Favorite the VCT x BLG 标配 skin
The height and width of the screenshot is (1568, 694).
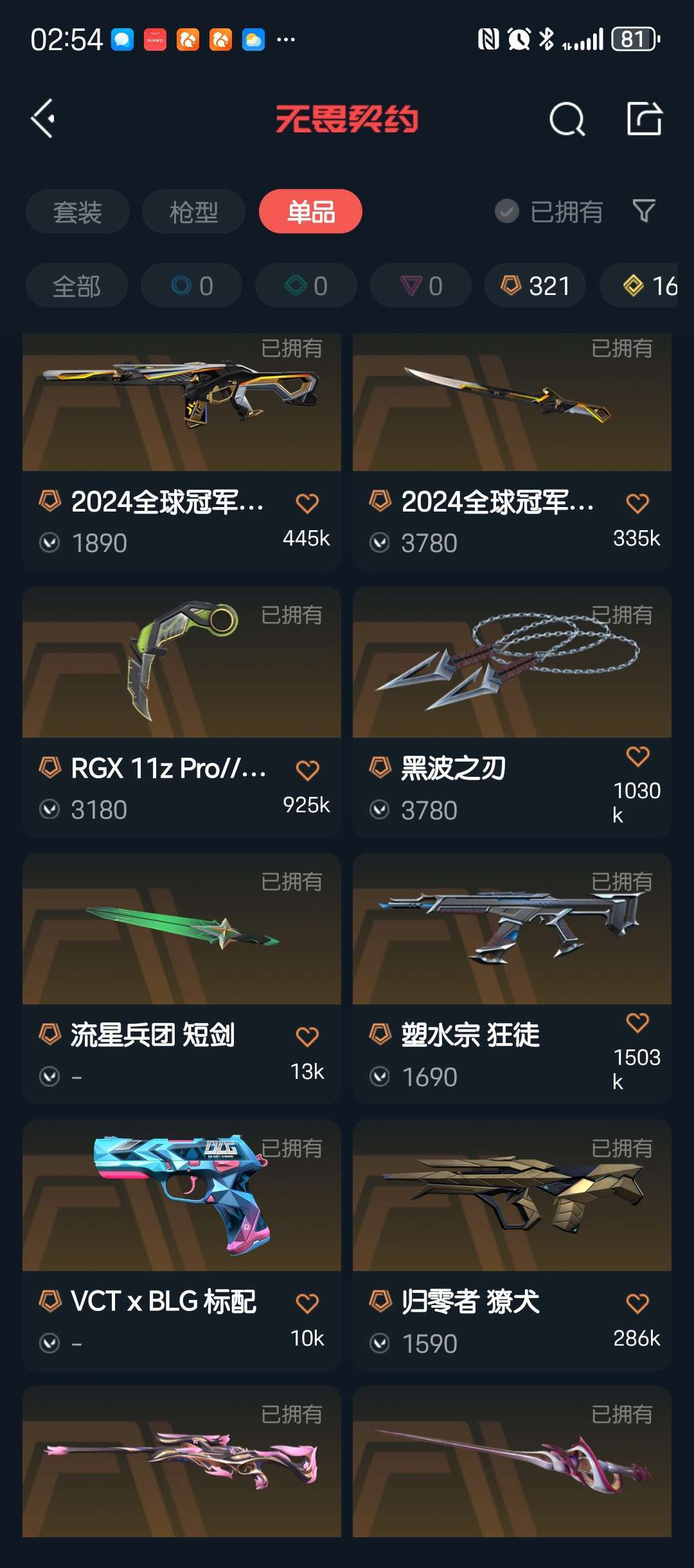pyautogui.click(x=307, y=1303)
